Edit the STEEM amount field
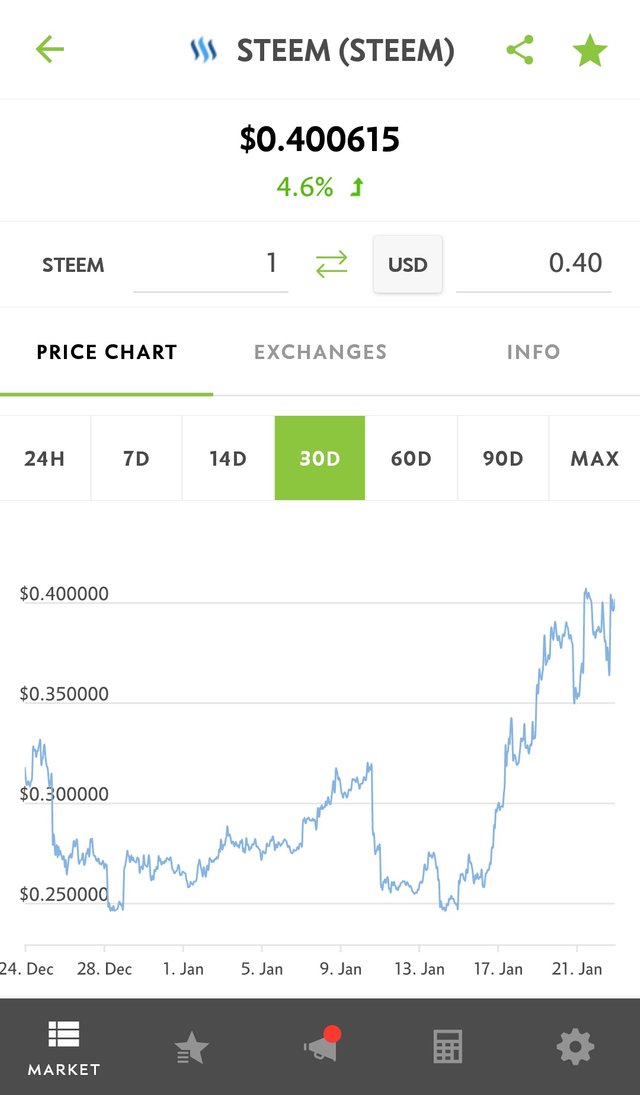 [x=210, y=264]
